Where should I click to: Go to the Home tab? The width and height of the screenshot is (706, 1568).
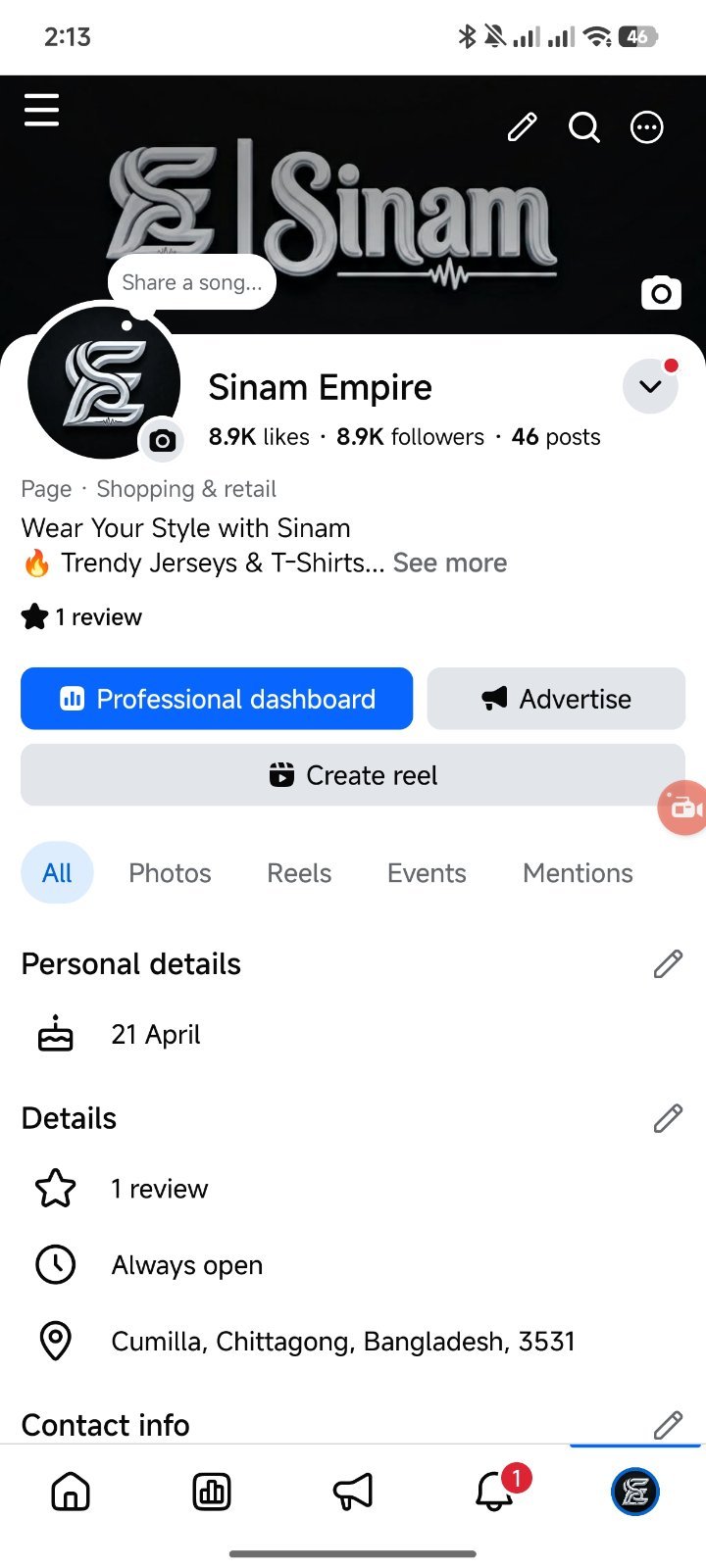pyautogui.click(x=71, y=1493)
